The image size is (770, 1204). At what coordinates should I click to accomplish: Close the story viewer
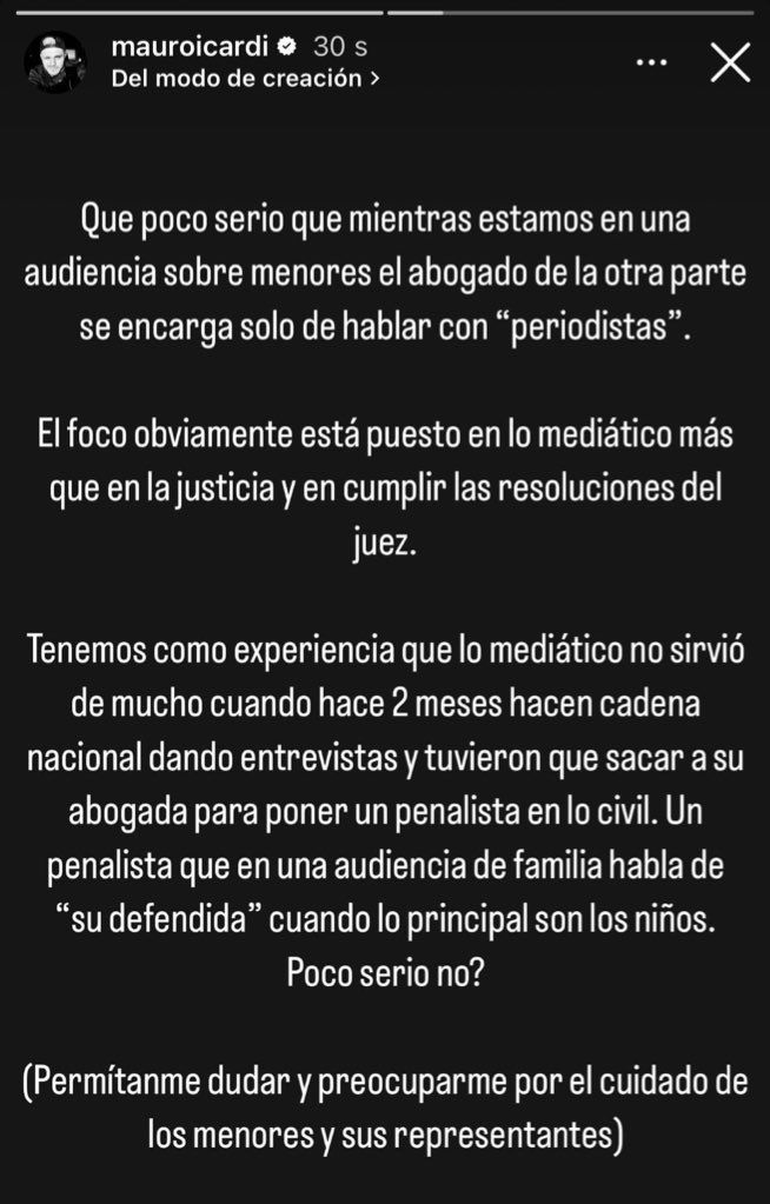pyautogui.click(x=729, y=63)
